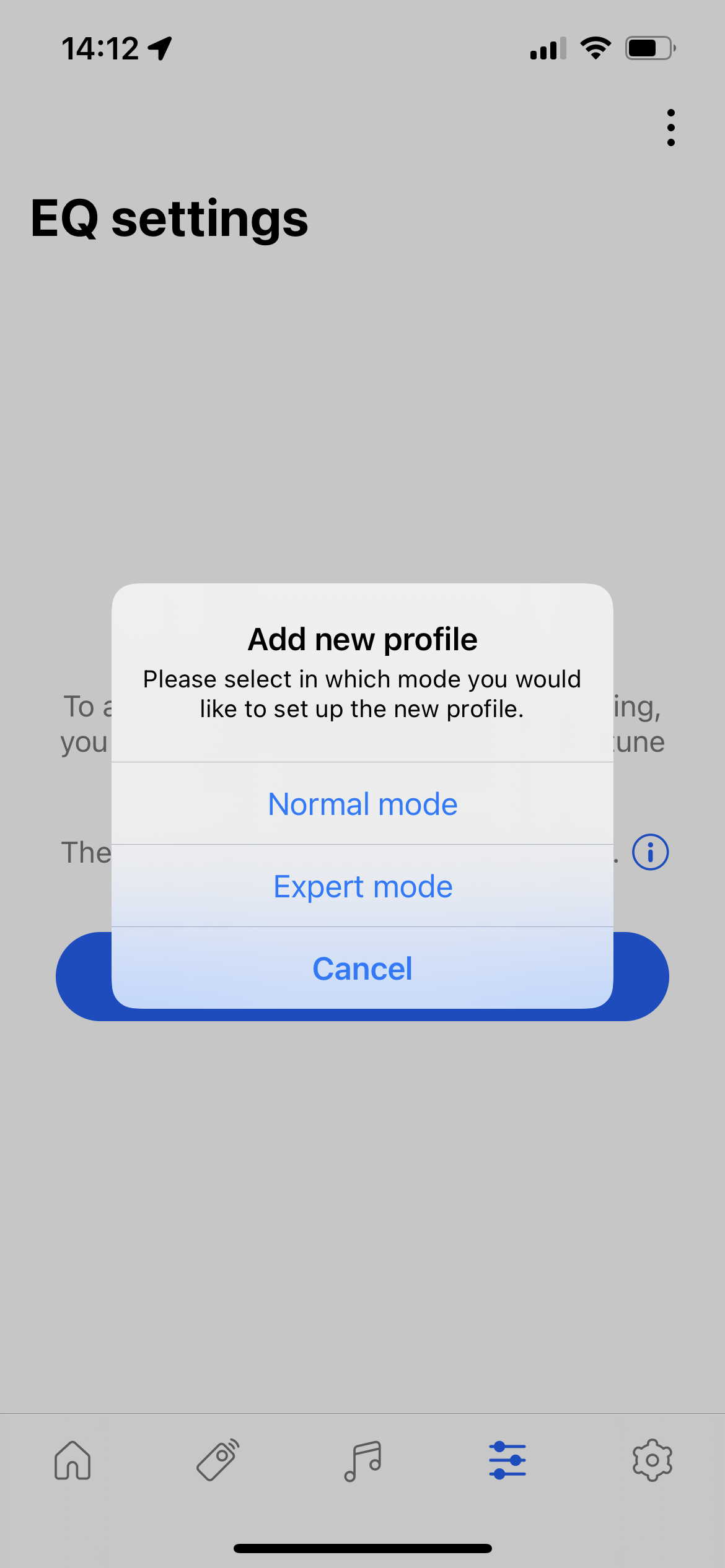
Task: Open the settings gear tab
Action: (x=652, y=1460)
